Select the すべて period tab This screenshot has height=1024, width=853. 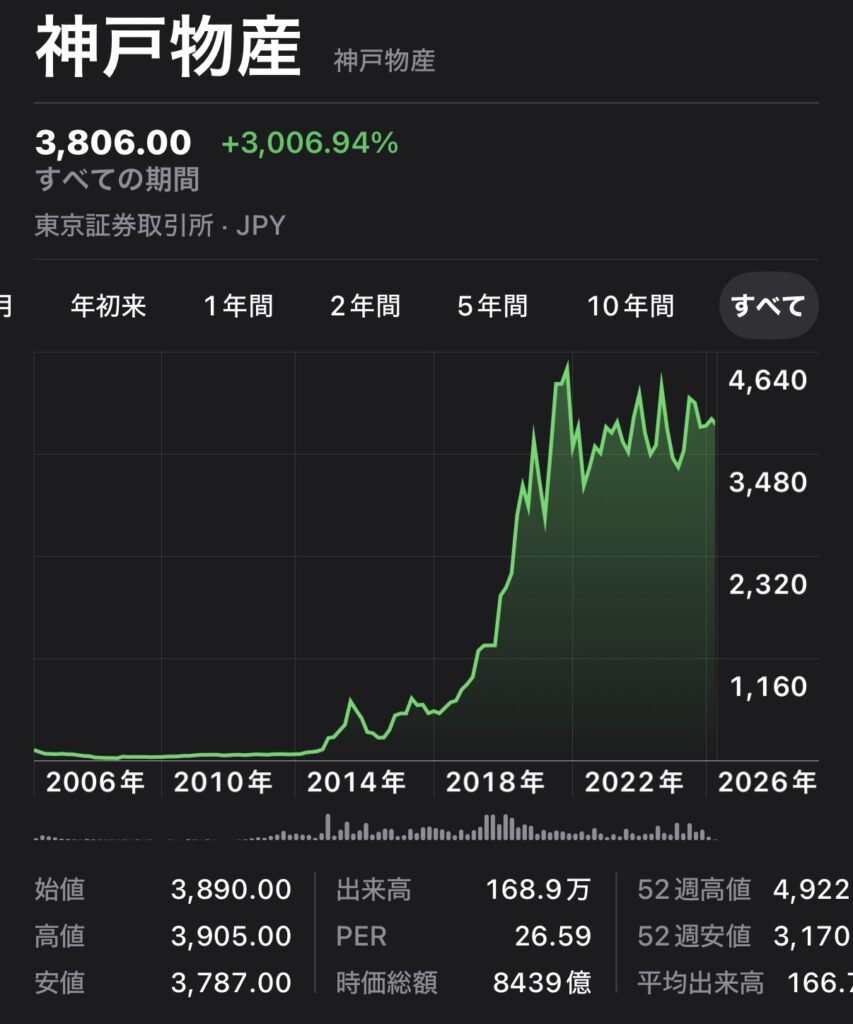(768, 306)
